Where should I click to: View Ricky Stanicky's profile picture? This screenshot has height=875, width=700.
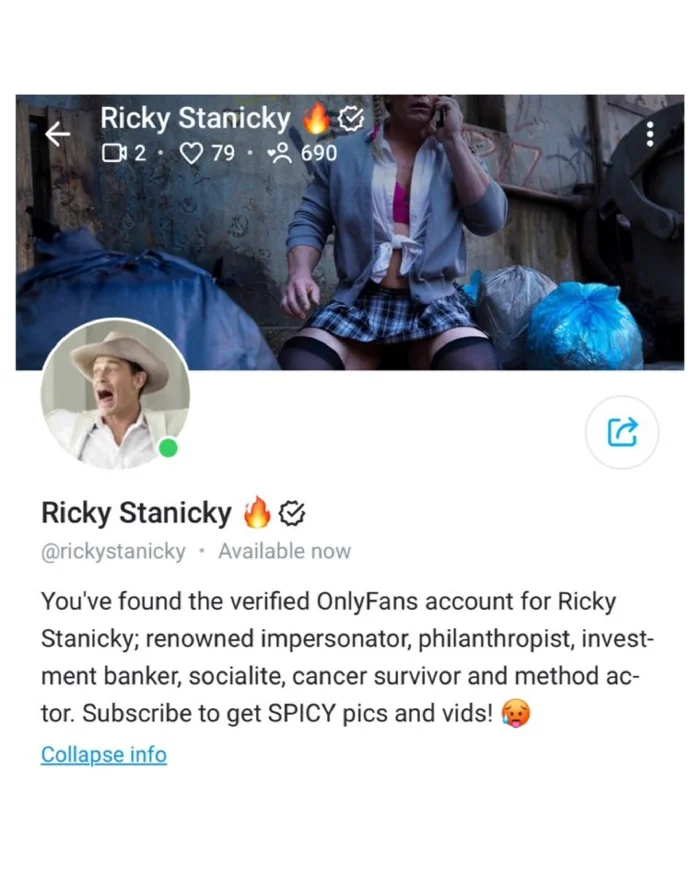114,395
